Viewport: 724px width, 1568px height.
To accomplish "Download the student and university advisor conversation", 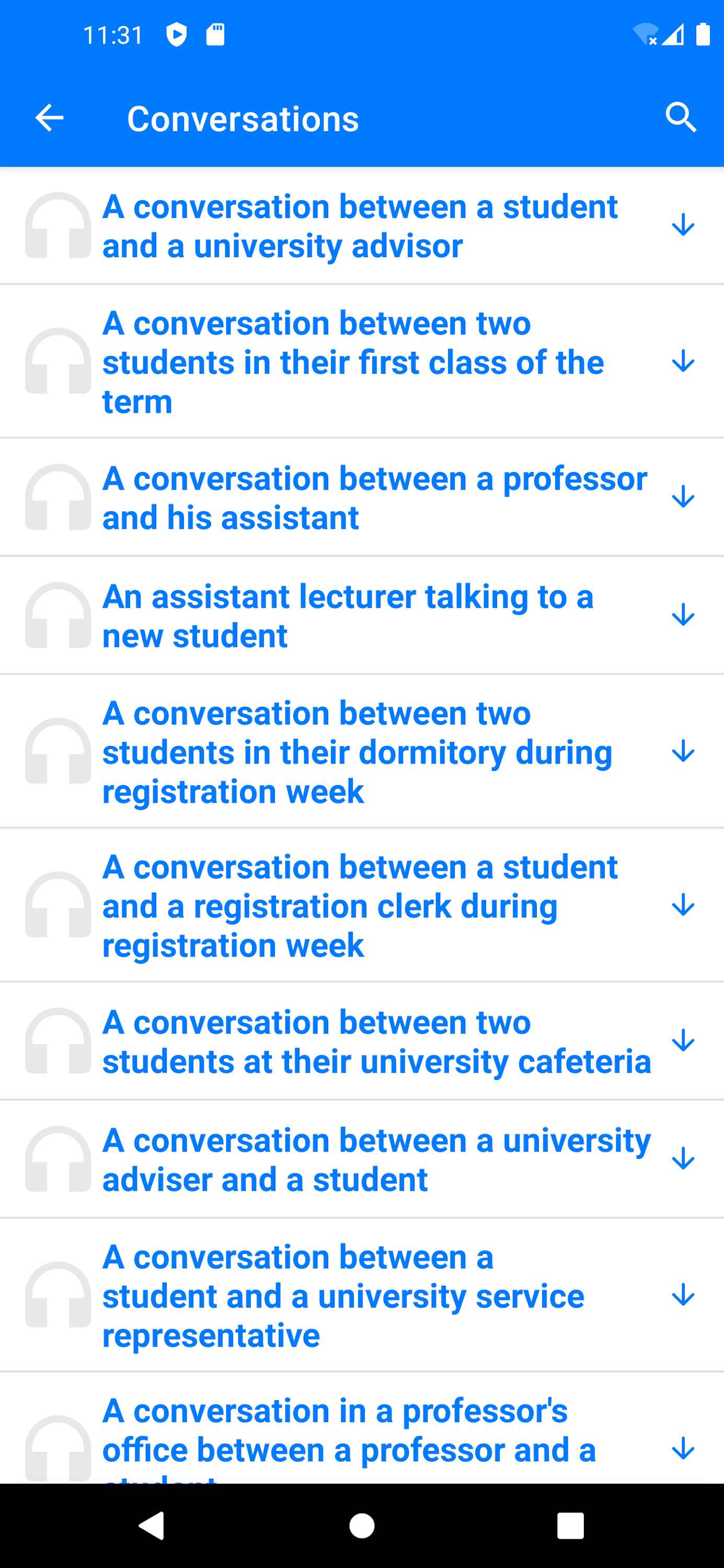I will point(683,225).
